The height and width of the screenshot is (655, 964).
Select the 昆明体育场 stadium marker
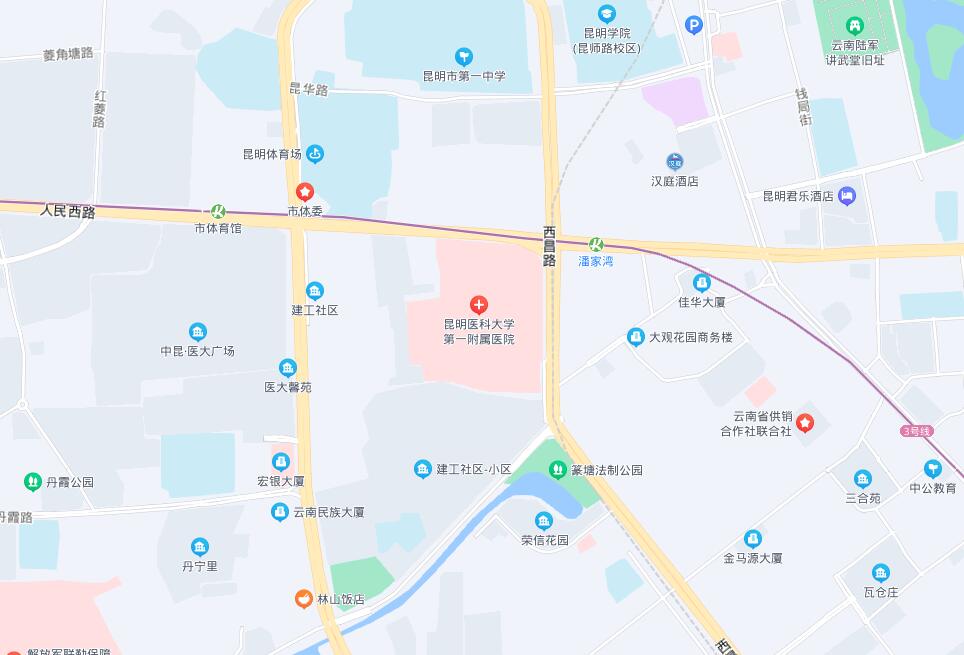315,154
